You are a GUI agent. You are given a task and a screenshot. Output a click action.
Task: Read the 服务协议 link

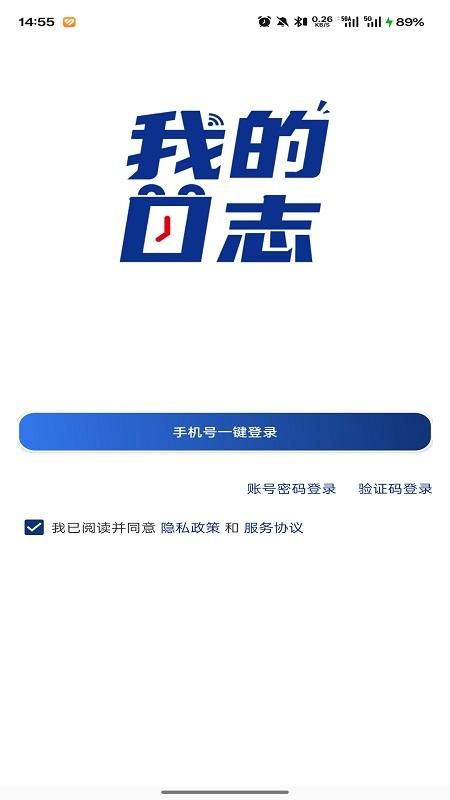click(x=273, y=528)
